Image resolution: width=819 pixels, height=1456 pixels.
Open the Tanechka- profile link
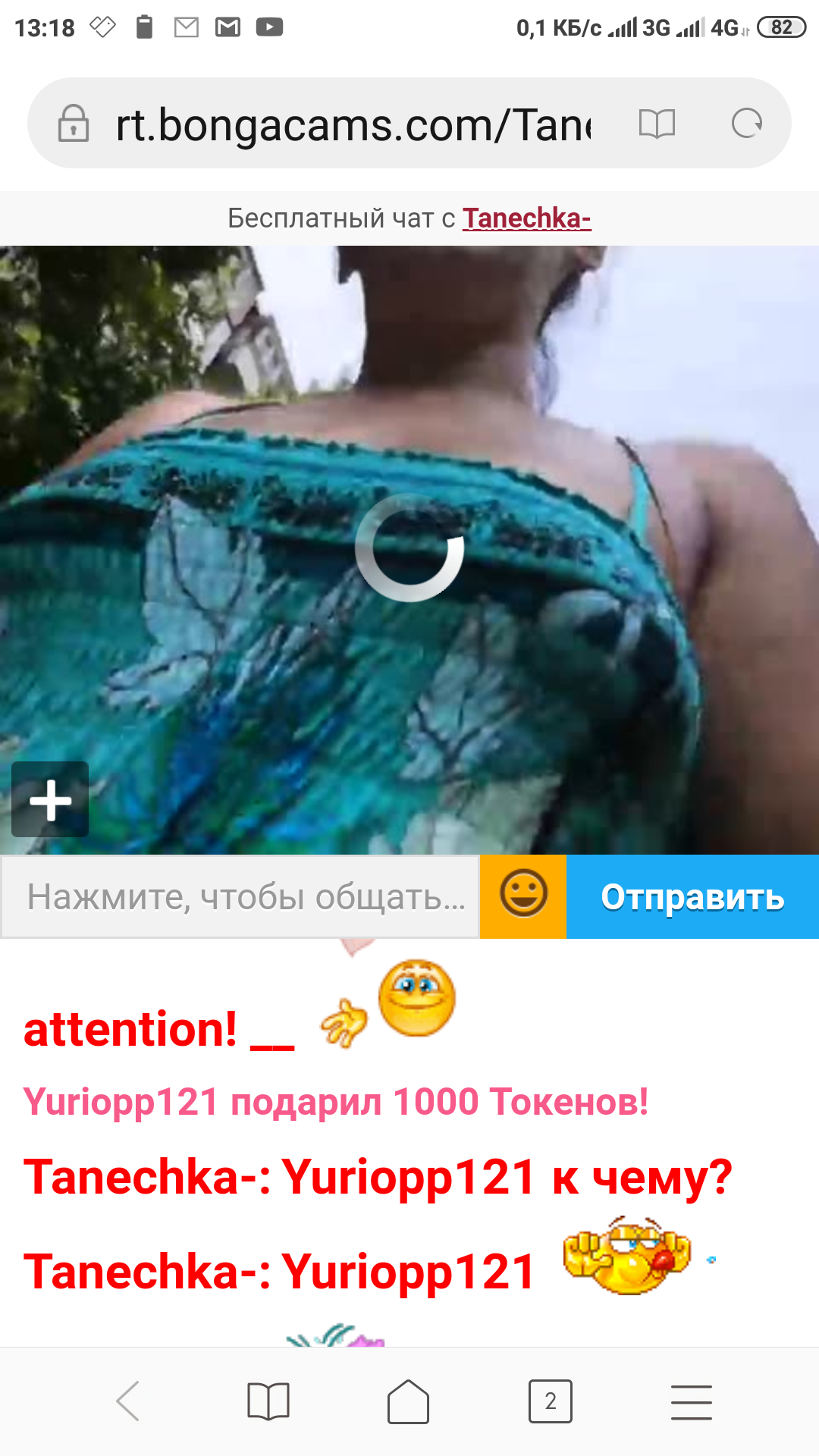point(526,218)
